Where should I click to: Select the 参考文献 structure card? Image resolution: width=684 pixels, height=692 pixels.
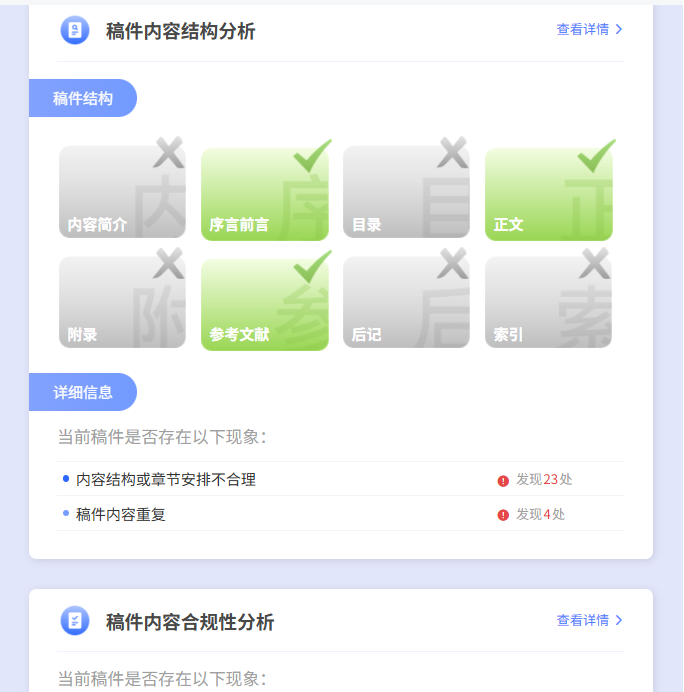pos(265,305)
